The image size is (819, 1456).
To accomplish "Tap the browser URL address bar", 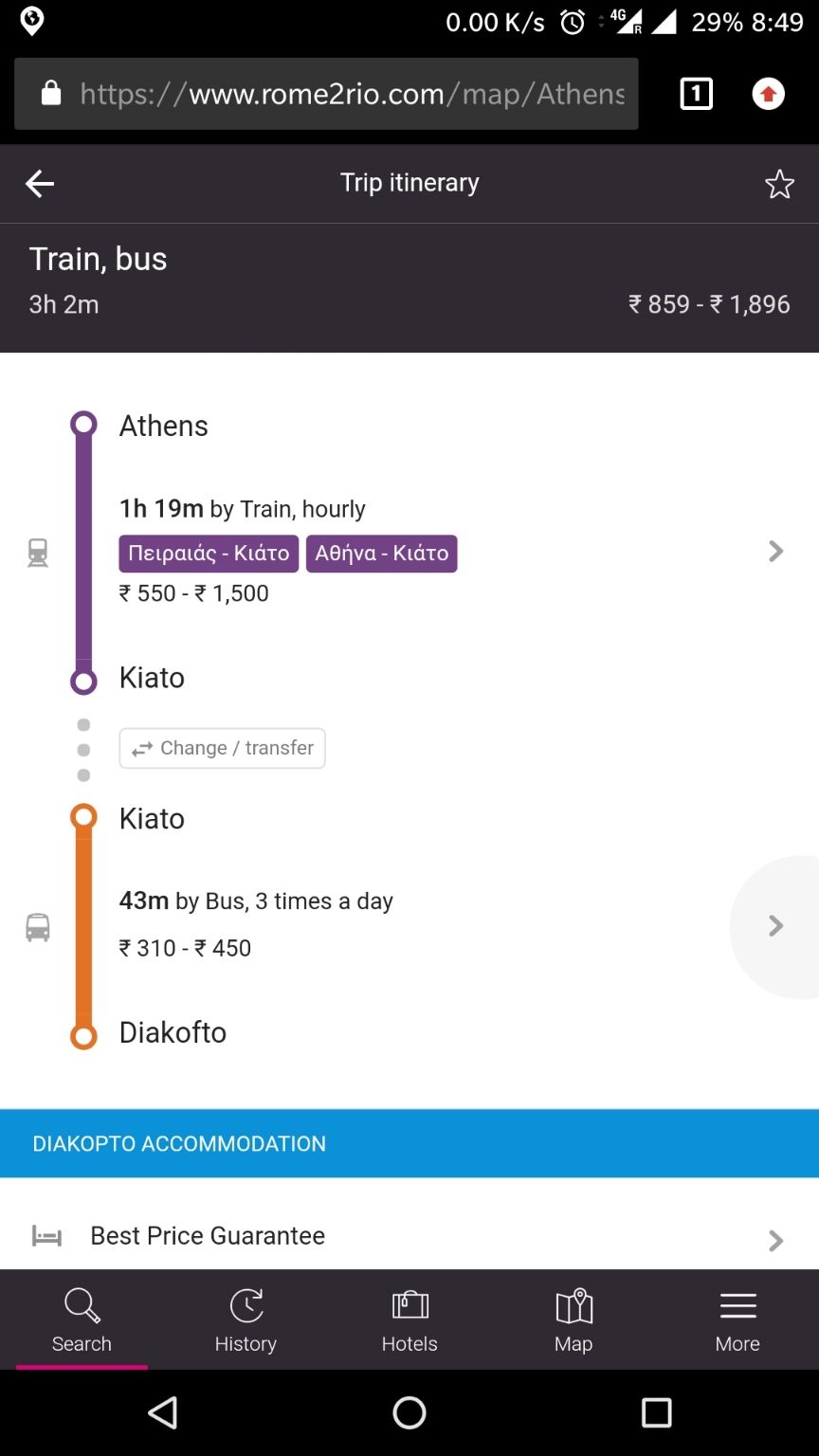I will pyautogui.click(x=326, y=94).
